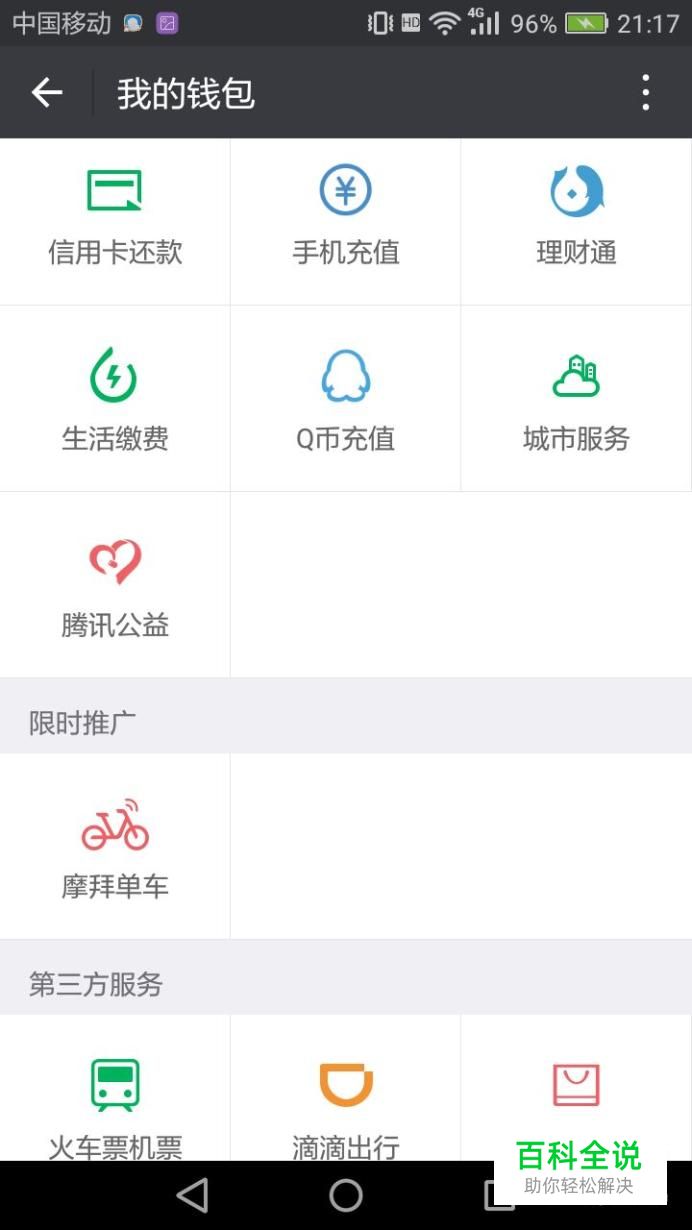This screenshot has width=692, height=1230.
Task: Open 信用卡还款
Action: [x=115, y=220]
